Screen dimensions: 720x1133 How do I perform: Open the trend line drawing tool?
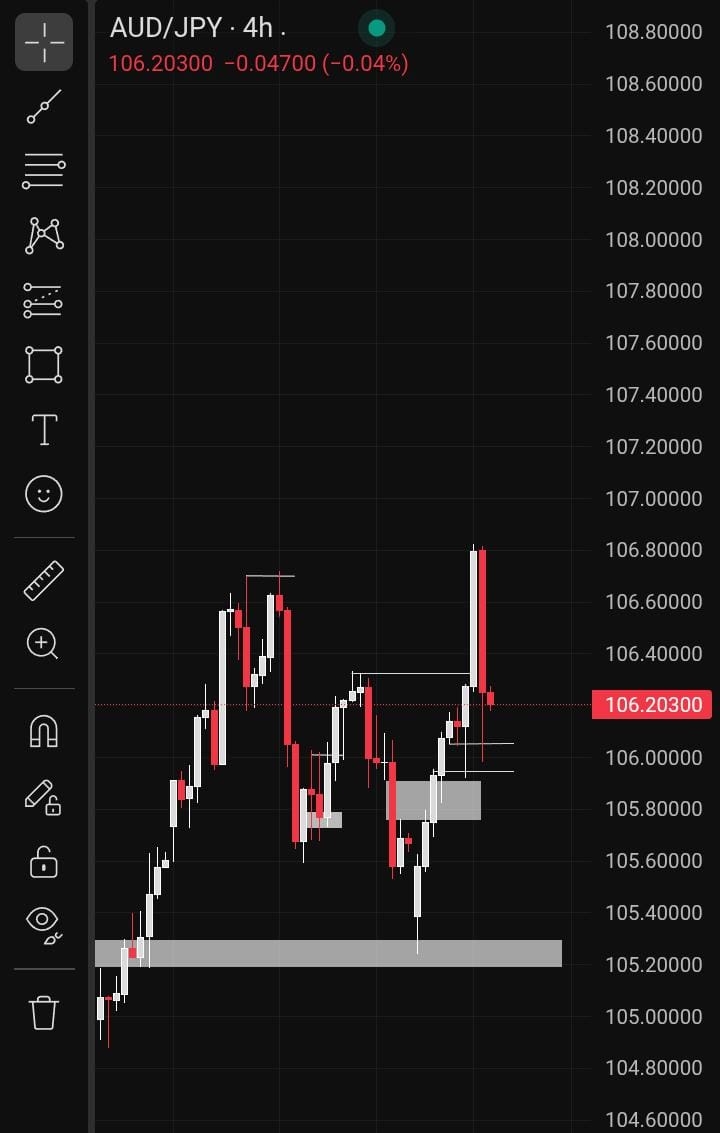(44, 107)
